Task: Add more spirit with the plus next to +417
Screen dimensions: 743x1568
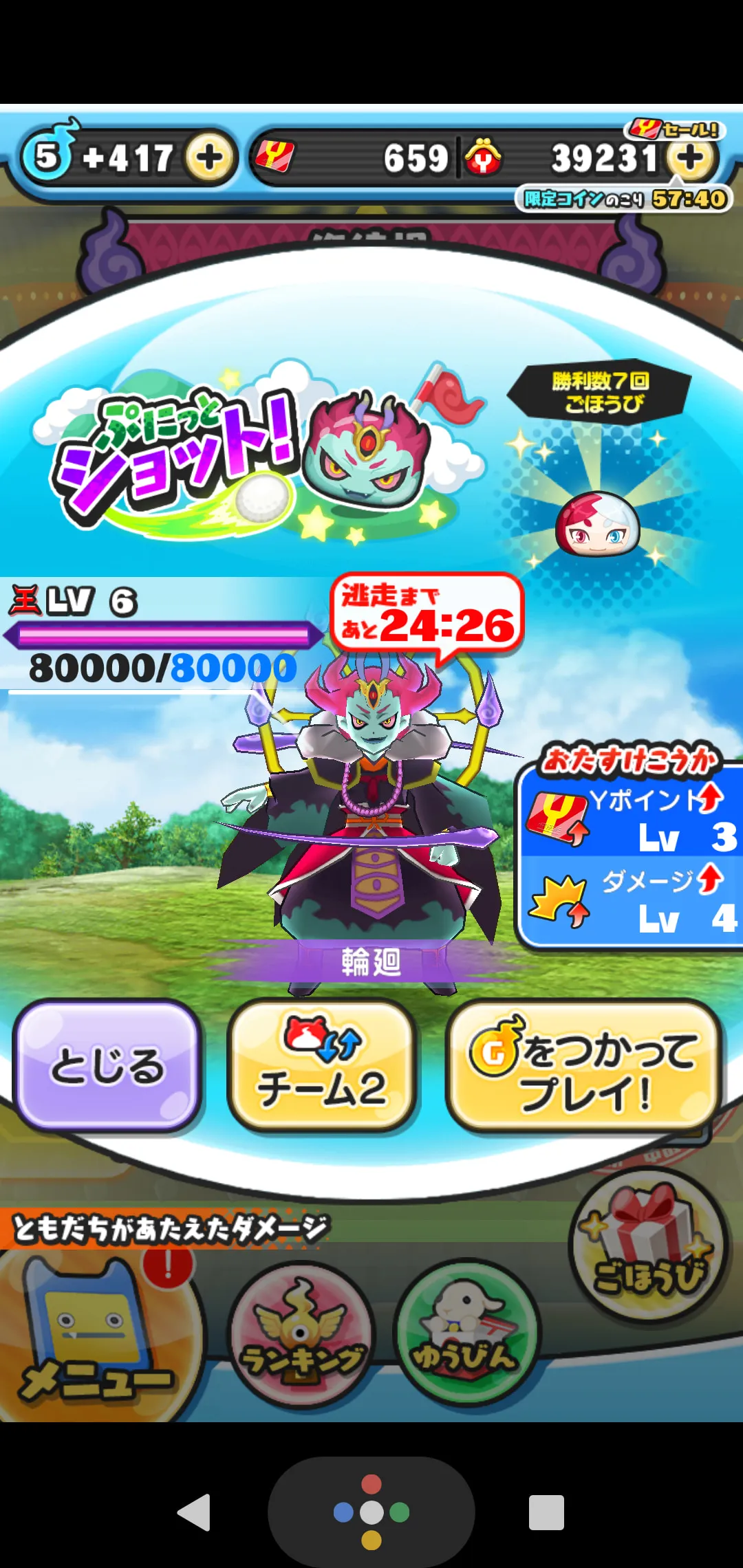Action: pos(210,158)
